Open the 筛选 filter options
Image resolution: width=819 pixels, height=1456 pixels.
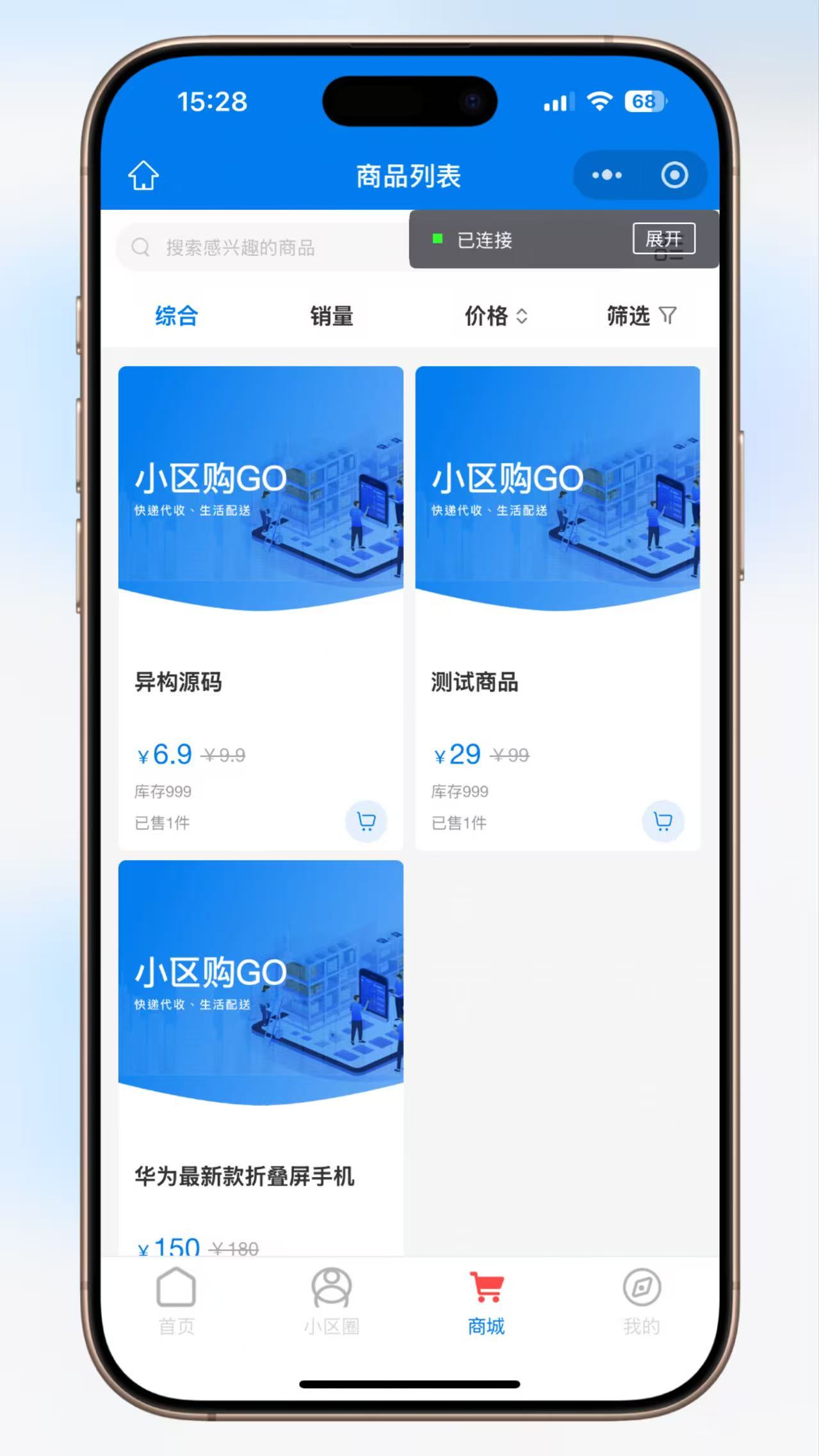[642, 316]
